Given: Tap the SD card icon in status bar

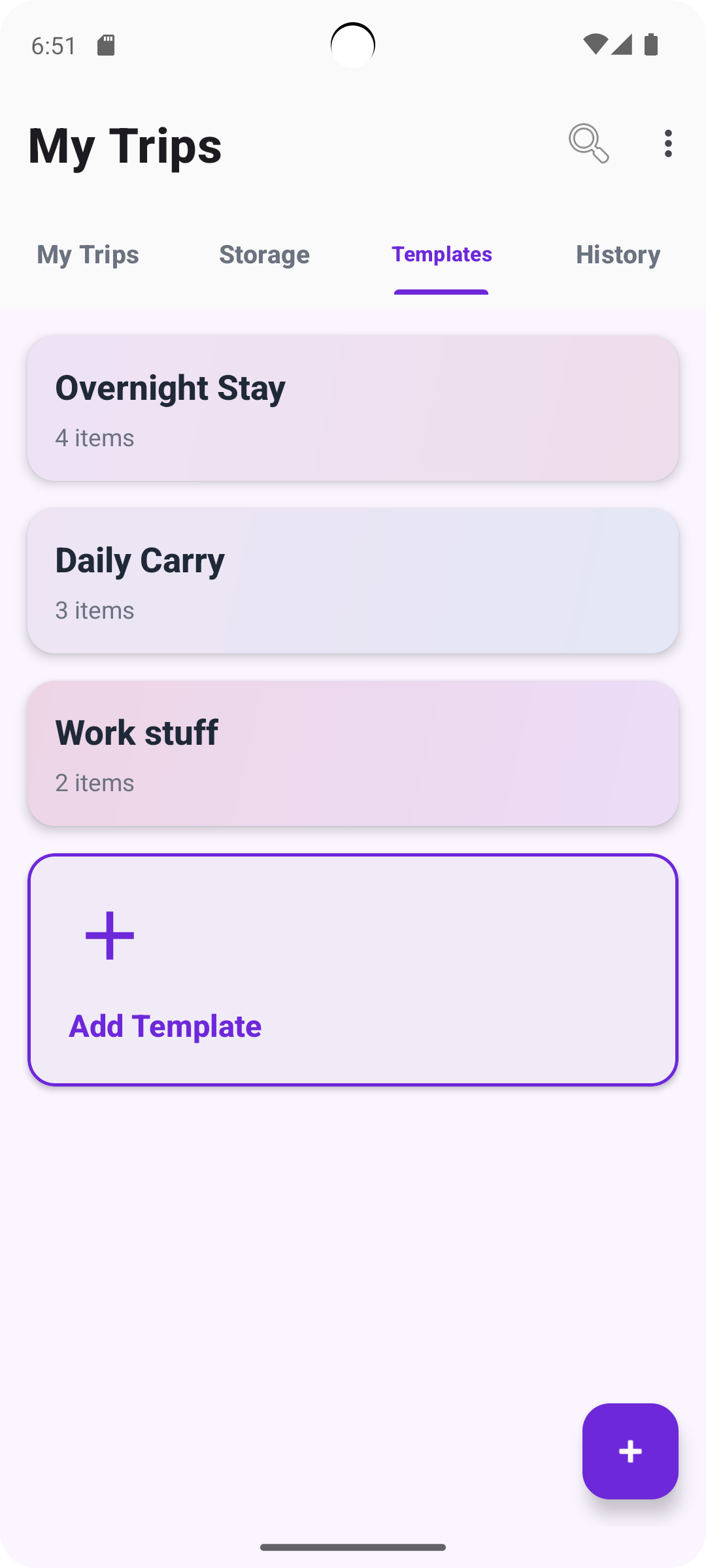Looking at the screenshot, I should tap(106, 43).
